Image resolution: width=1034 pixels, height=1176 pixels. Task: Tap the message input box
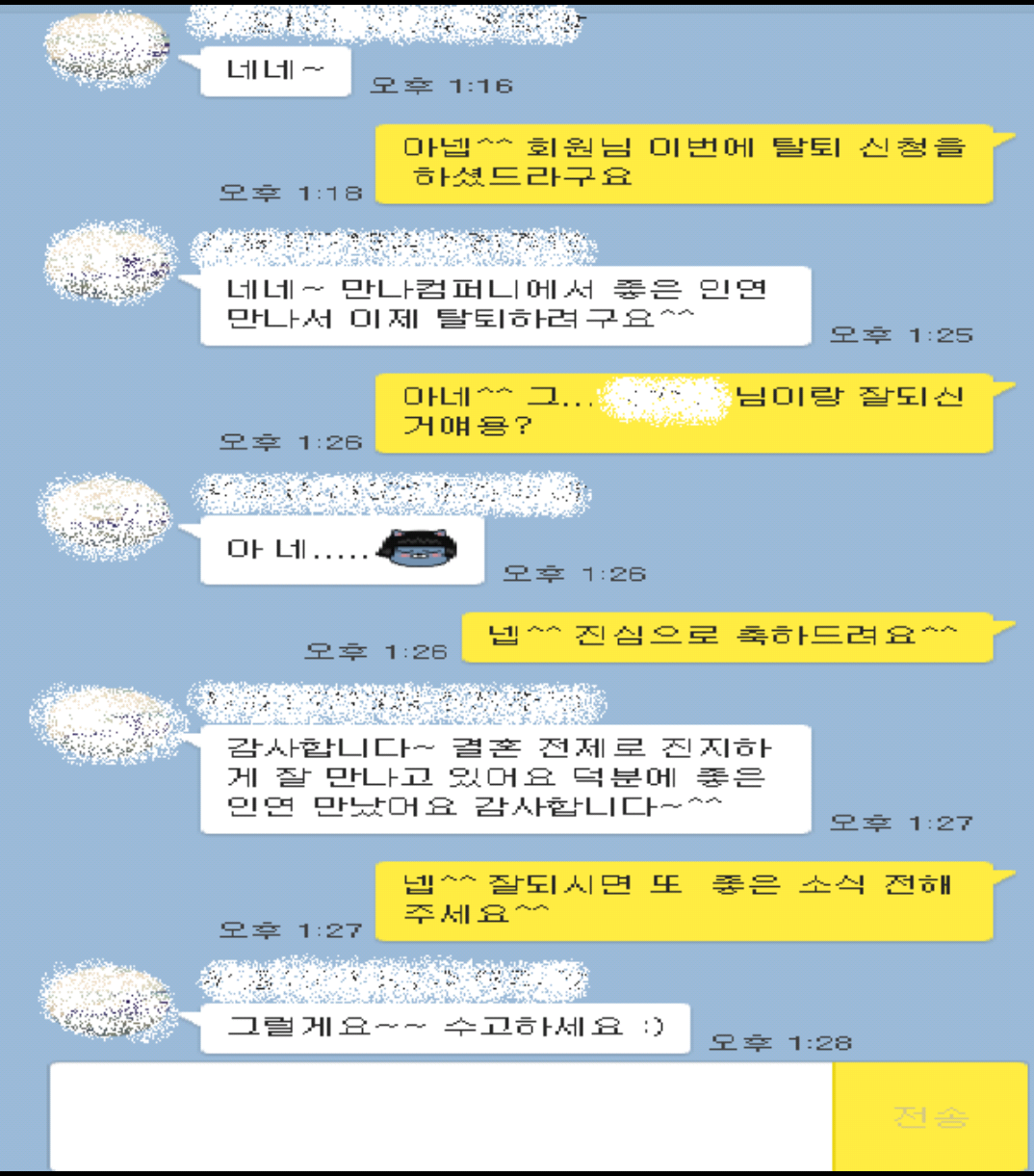(x=441, y=1116)
